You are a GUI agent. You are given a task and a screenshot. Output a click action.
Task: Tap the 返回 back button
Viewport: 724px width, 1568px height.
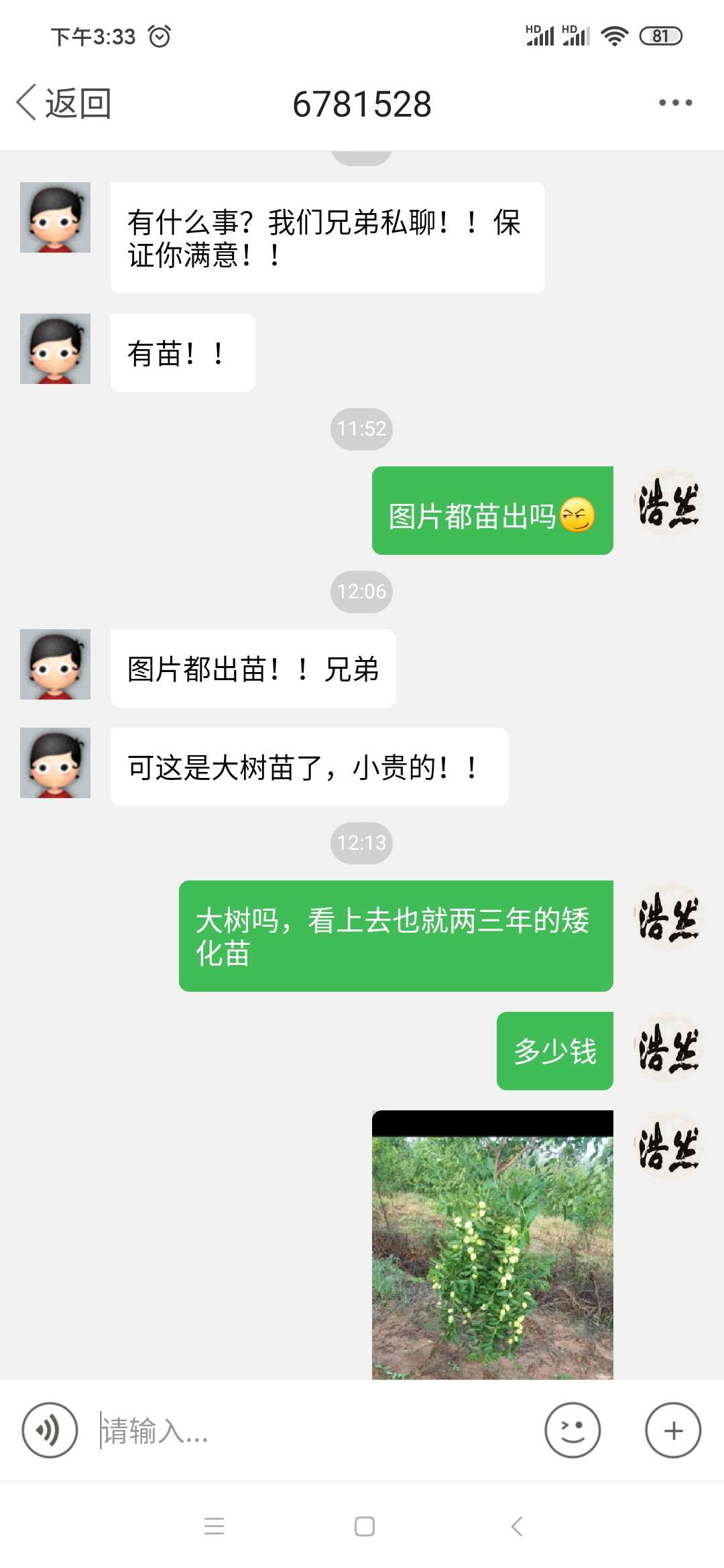click(64, 103)
